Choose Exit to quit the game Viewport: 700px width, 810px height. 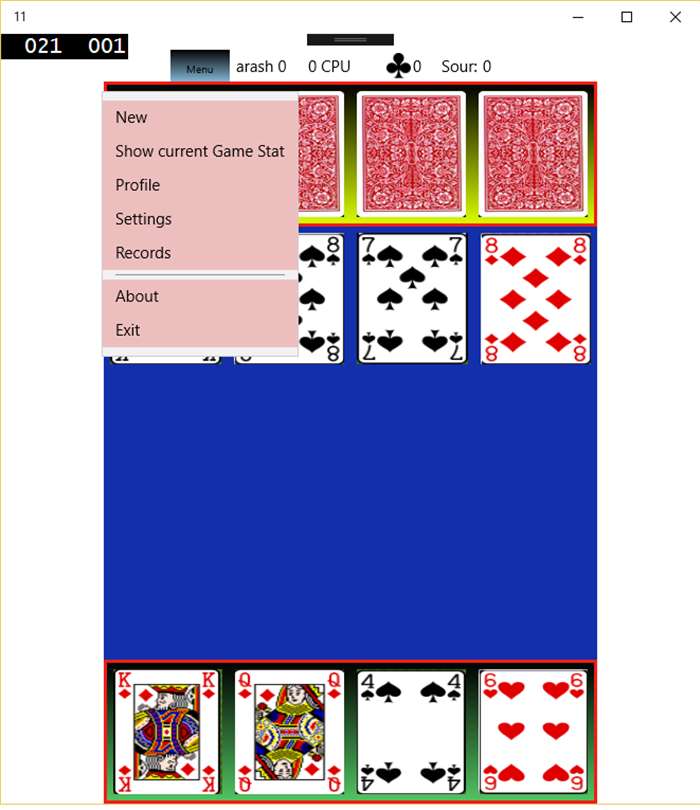tap(127, 330)
